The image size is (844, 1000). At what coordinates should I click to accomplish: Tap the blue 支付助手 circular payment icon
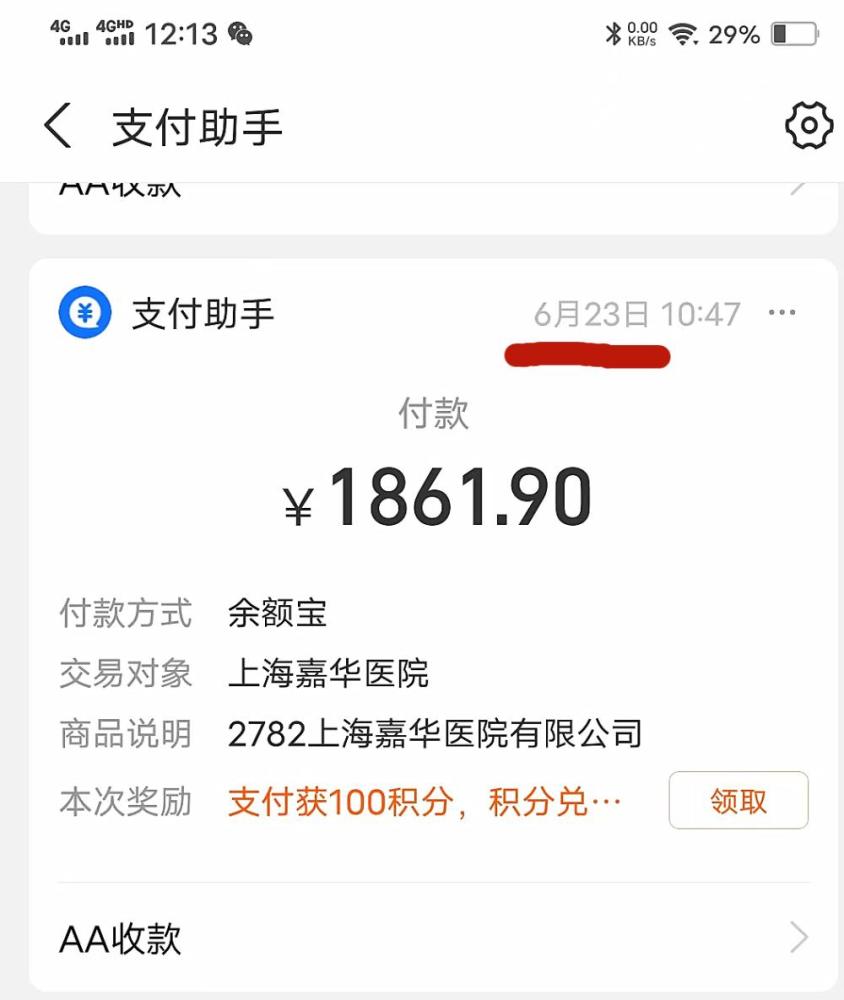pyautogui.click(x=84, y=312)
